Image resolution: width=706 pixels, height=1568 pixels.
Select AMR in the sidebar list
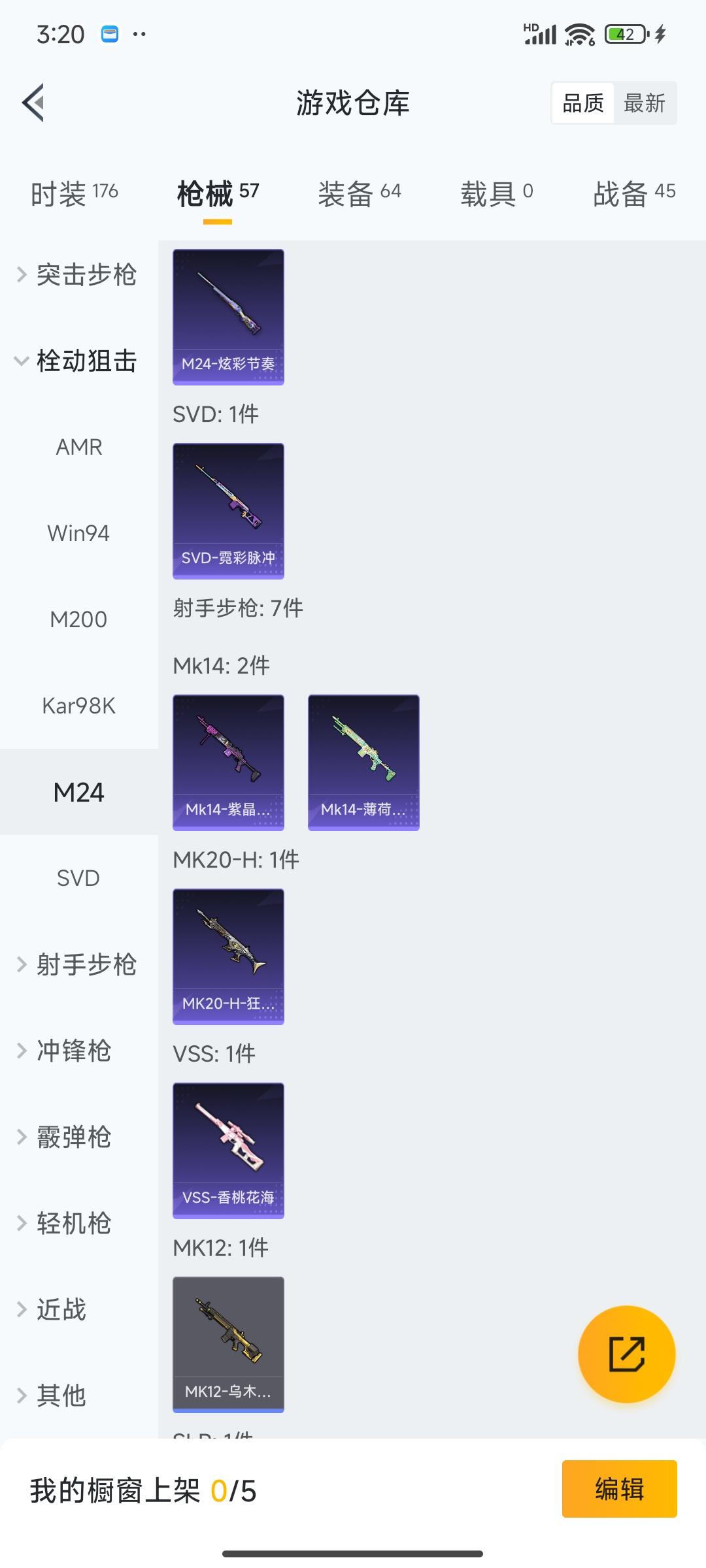(78, 447)
